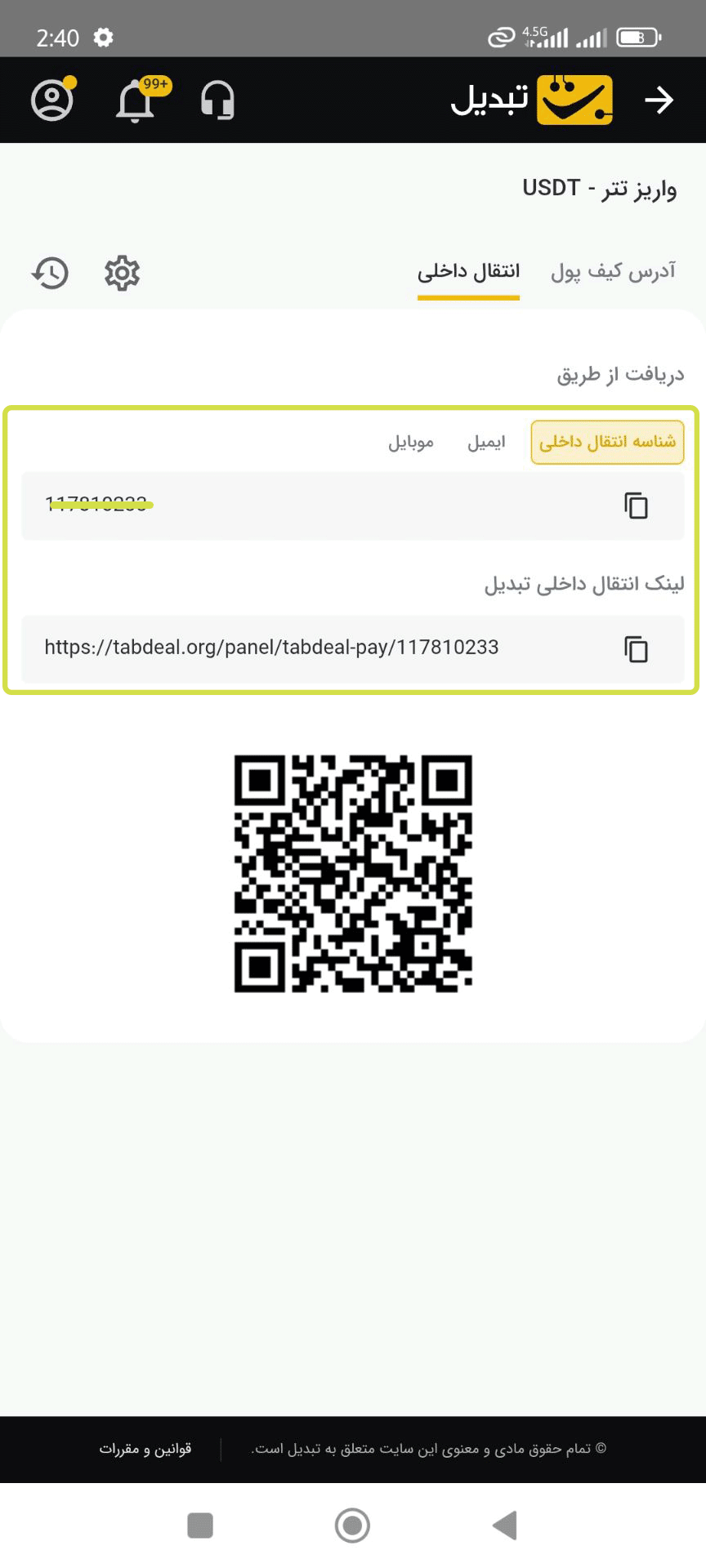
Task: Select the موبایل receive option
Action: click(x=410, y=442)
